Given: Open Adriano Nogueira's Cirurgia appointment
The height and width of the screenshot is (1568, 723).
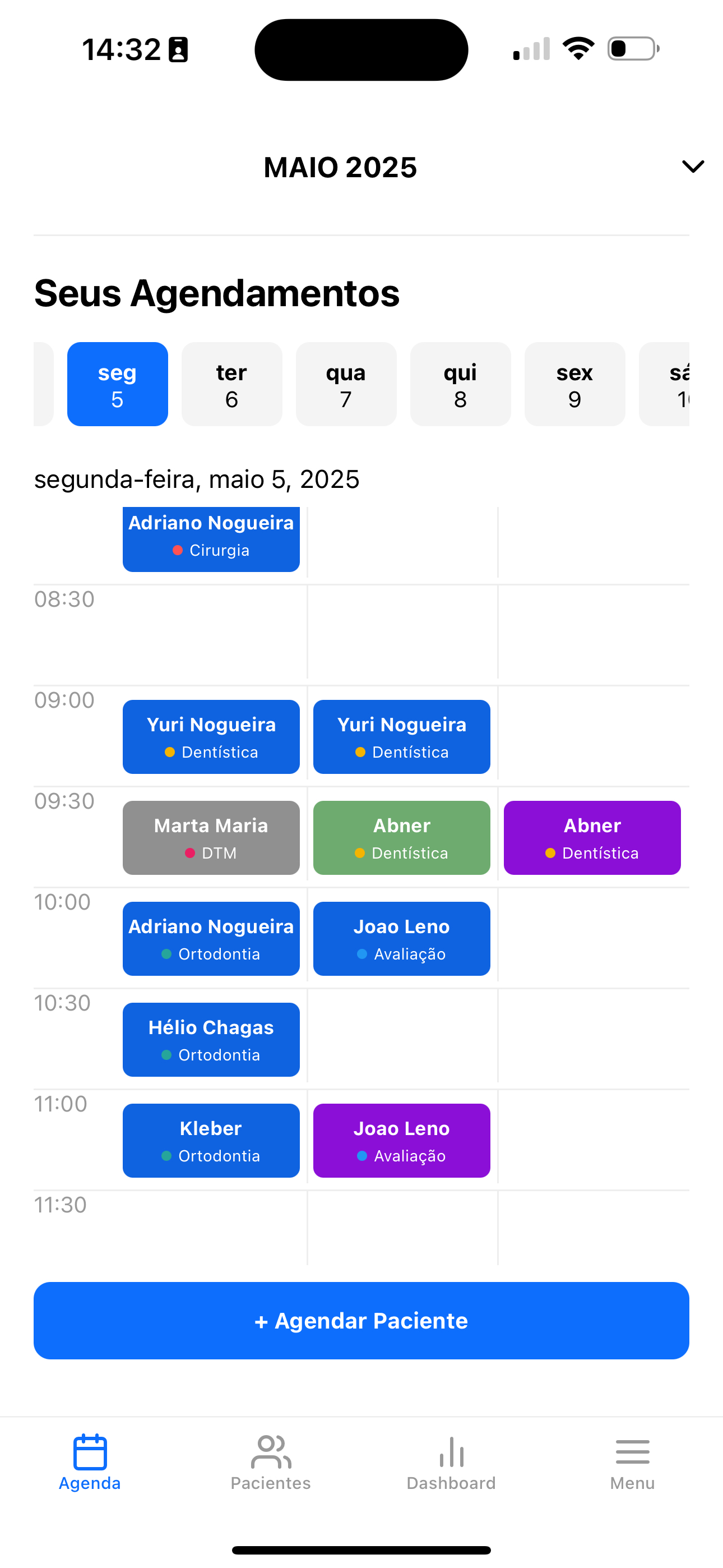Looking at the screenshot, I should pyautogui.click(x=211, y=538).
